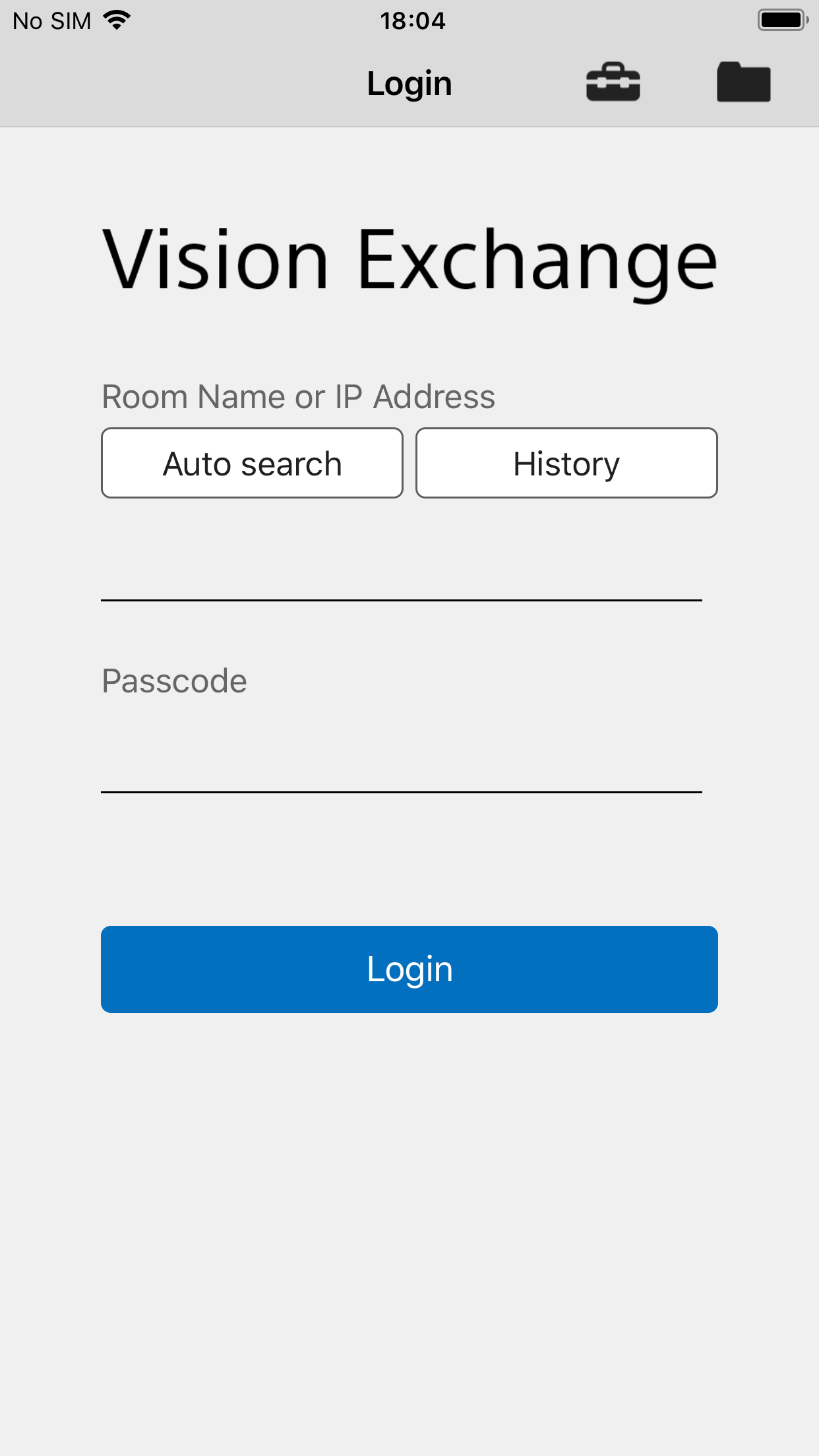Tap the Passcode label
This screenshot has height=1456, width=819.
tap(173, 681)
